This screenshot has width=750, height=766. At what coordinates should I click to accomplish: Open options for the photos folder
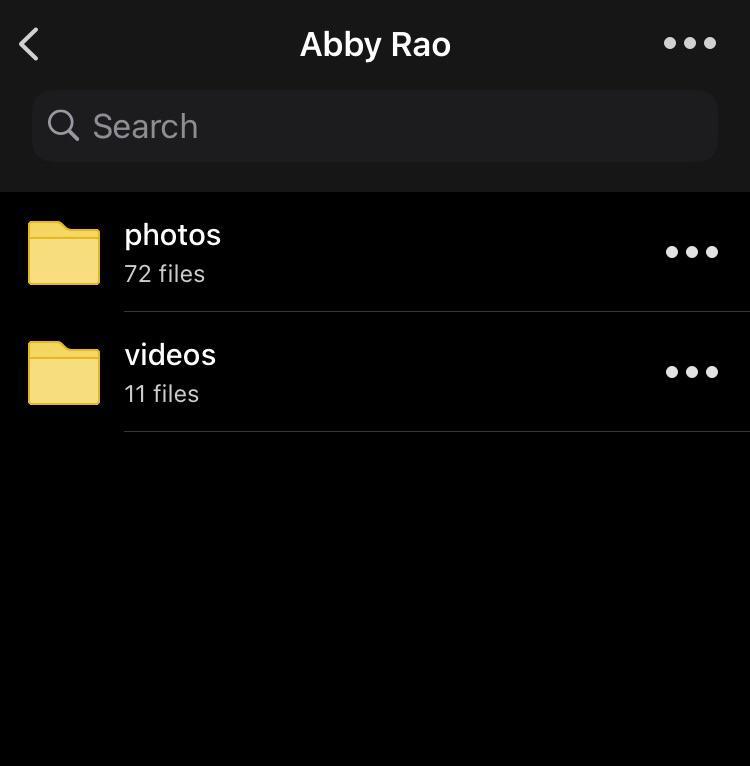coord(692,252)
